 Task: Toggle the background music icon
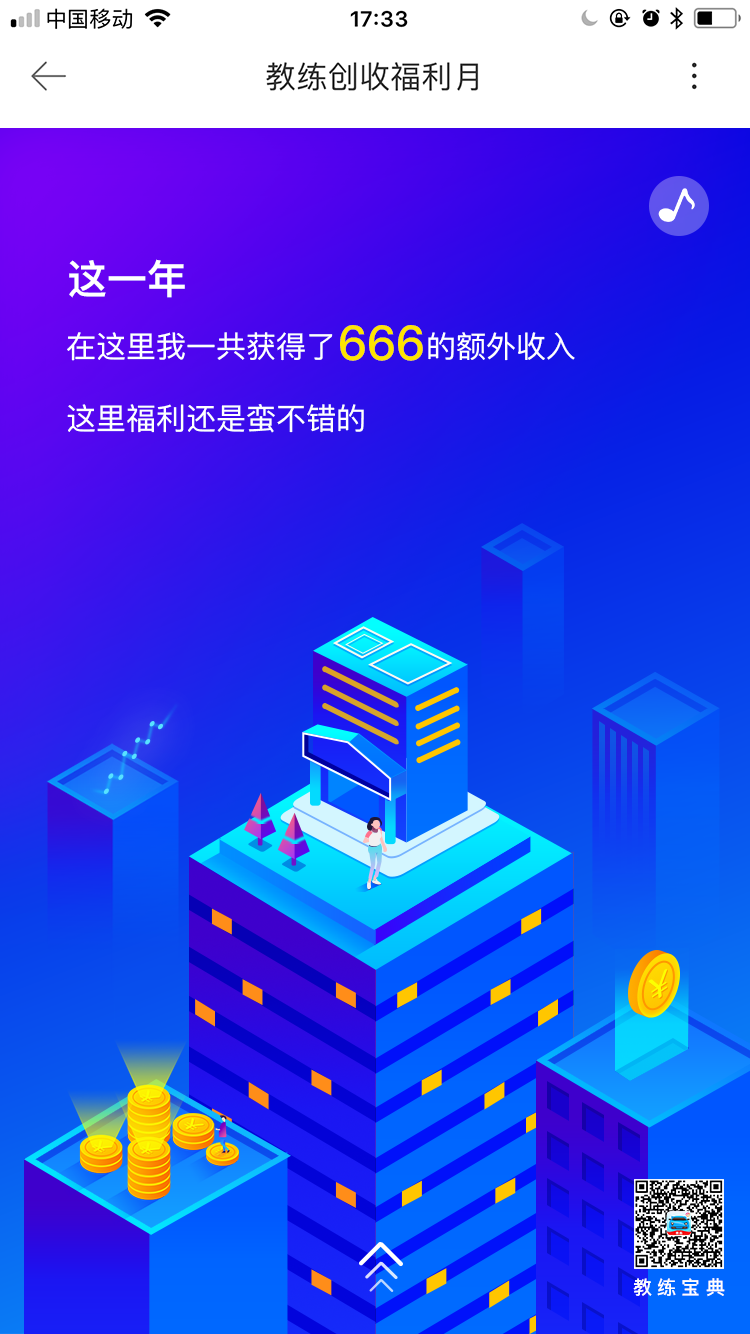pyautogui.click(x=679, y=206)
